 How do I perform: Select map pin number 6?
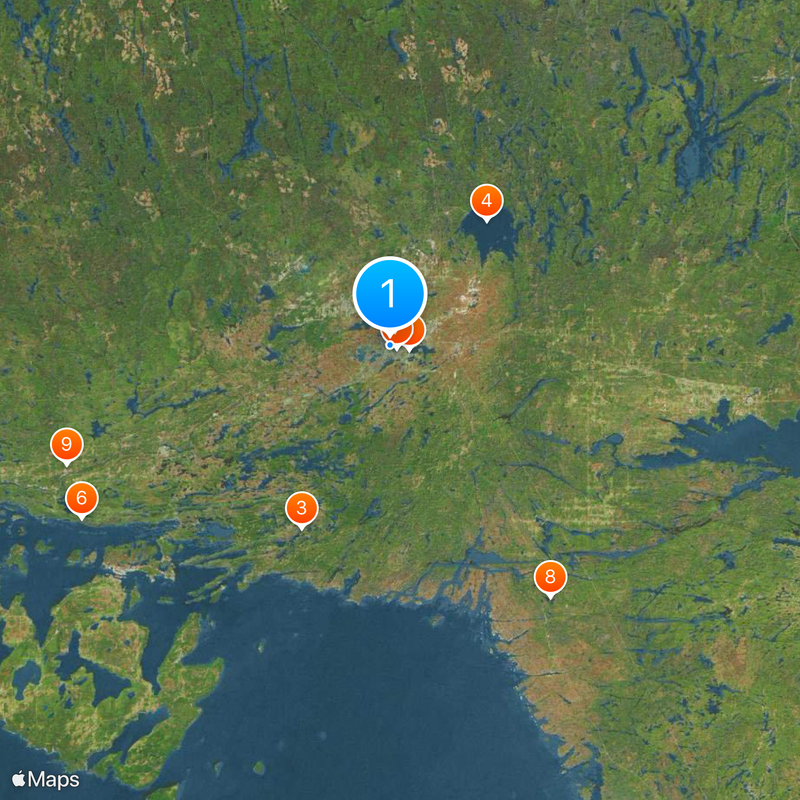point(82,497)
